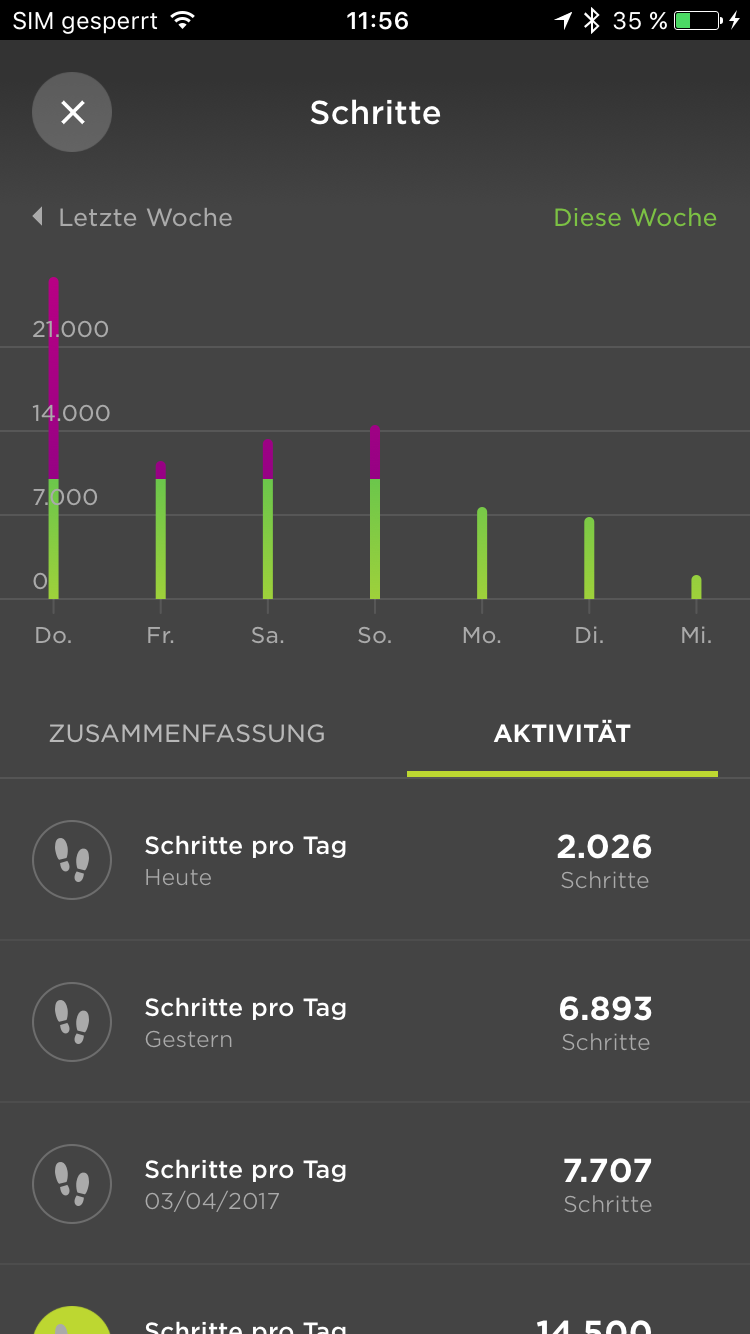This screenshot has width=750, height=1334.
Task: Switch to the Aktivität tab
Action: pyautogui.click(x=562, y=733)
